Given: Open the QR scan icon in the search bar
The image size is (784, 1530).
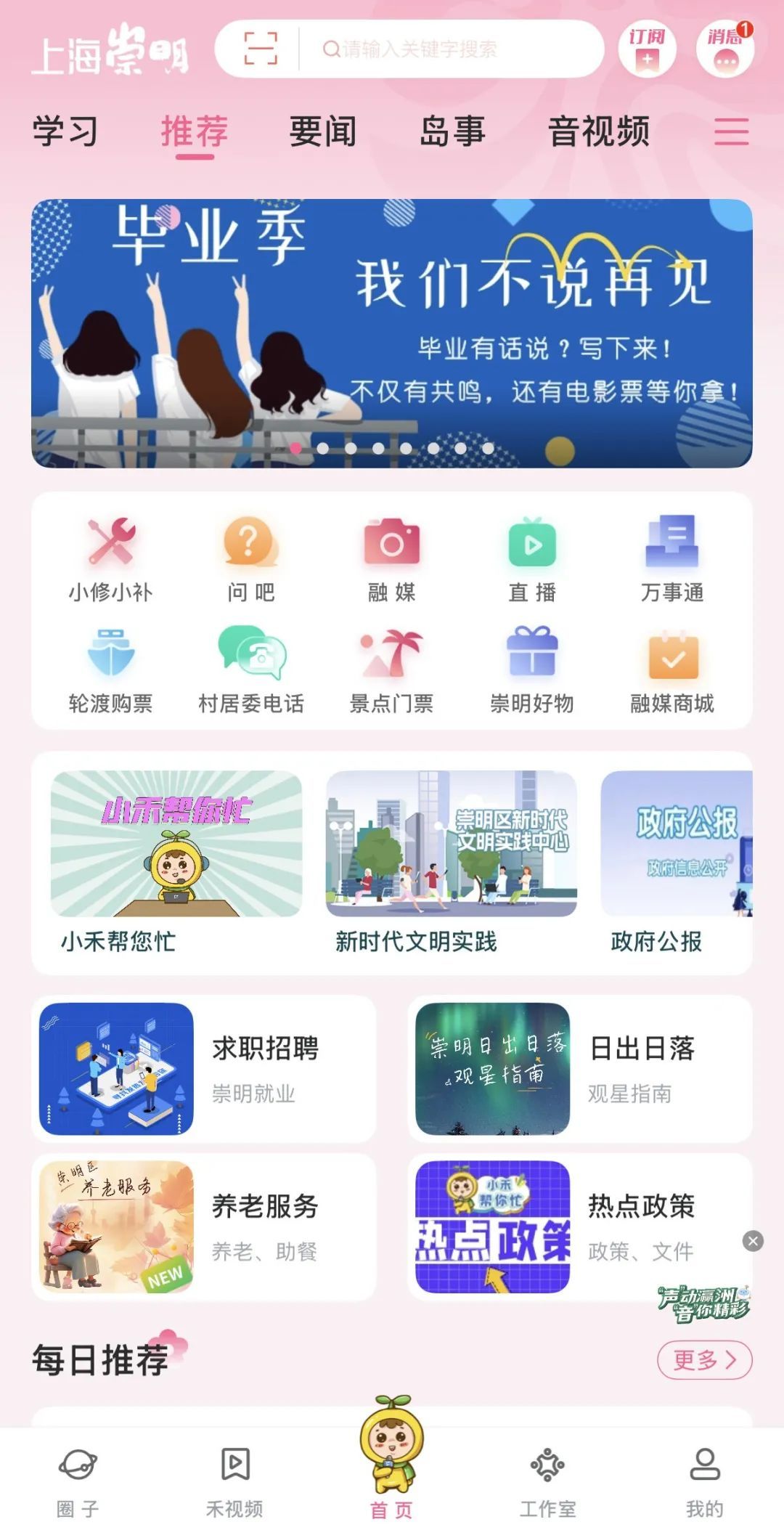Looking at the screenshot, I should coord(261,49).
